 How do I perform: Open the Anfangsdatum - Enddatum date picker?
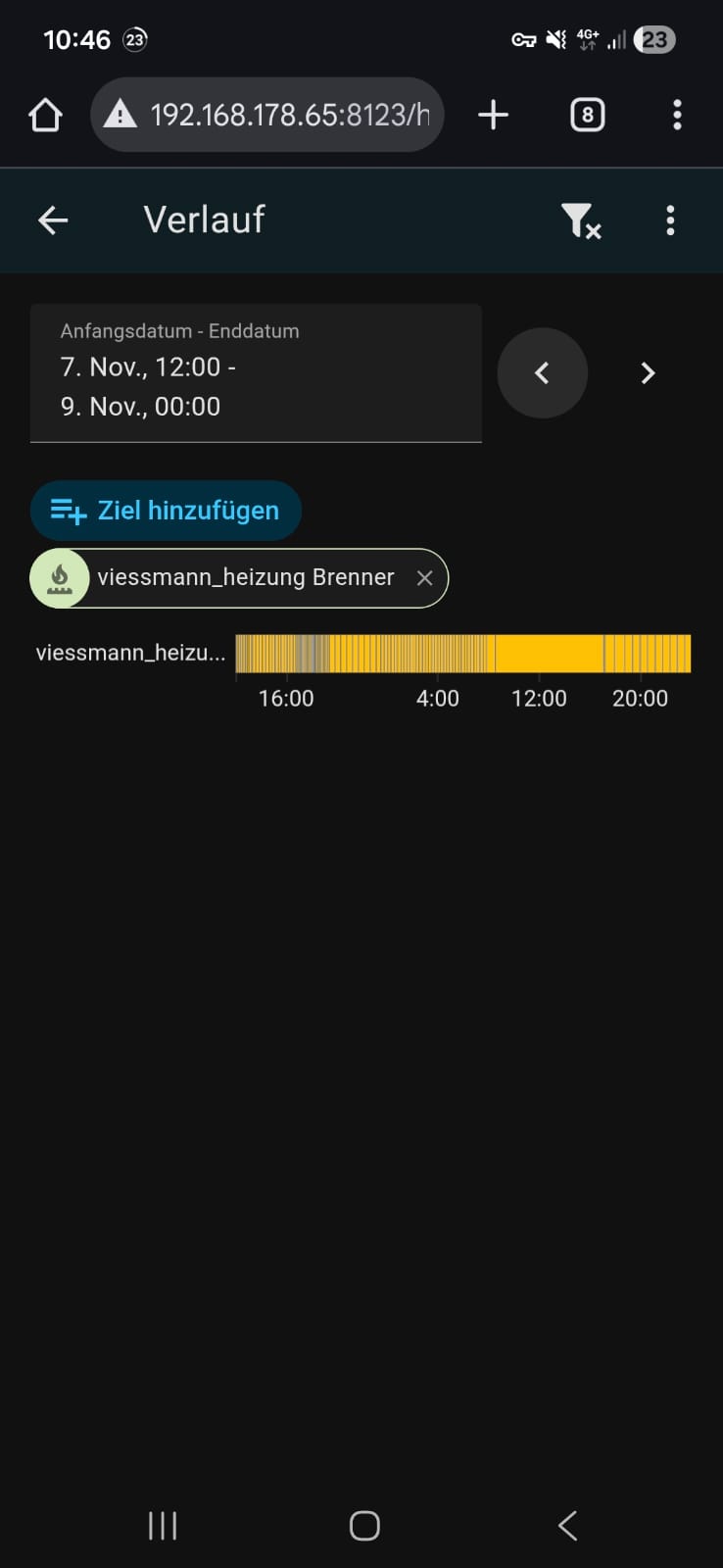coord(256,373)
